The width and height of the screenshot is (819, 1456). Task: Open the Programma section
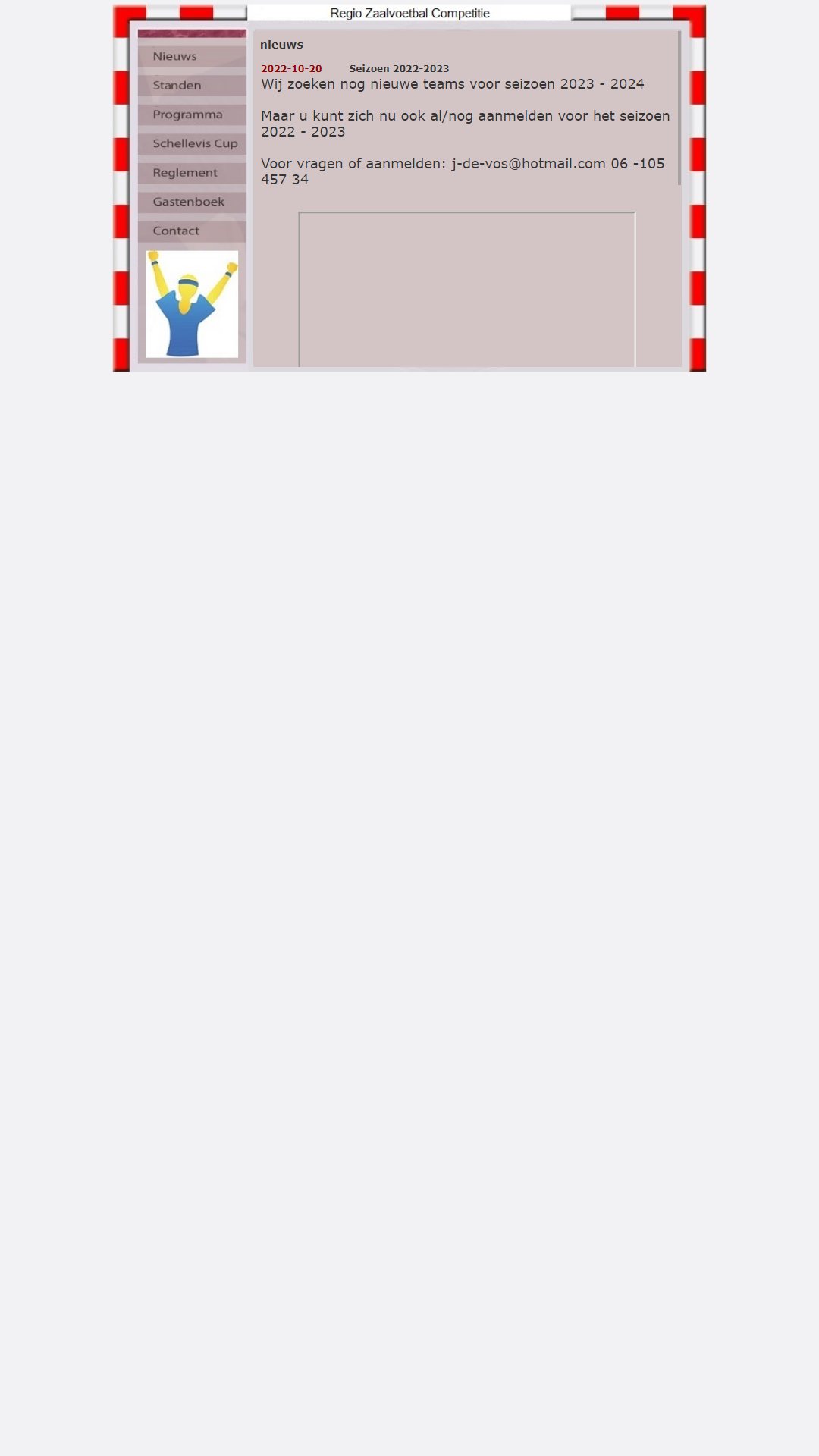pyautogui.click(x=192, y=115)
